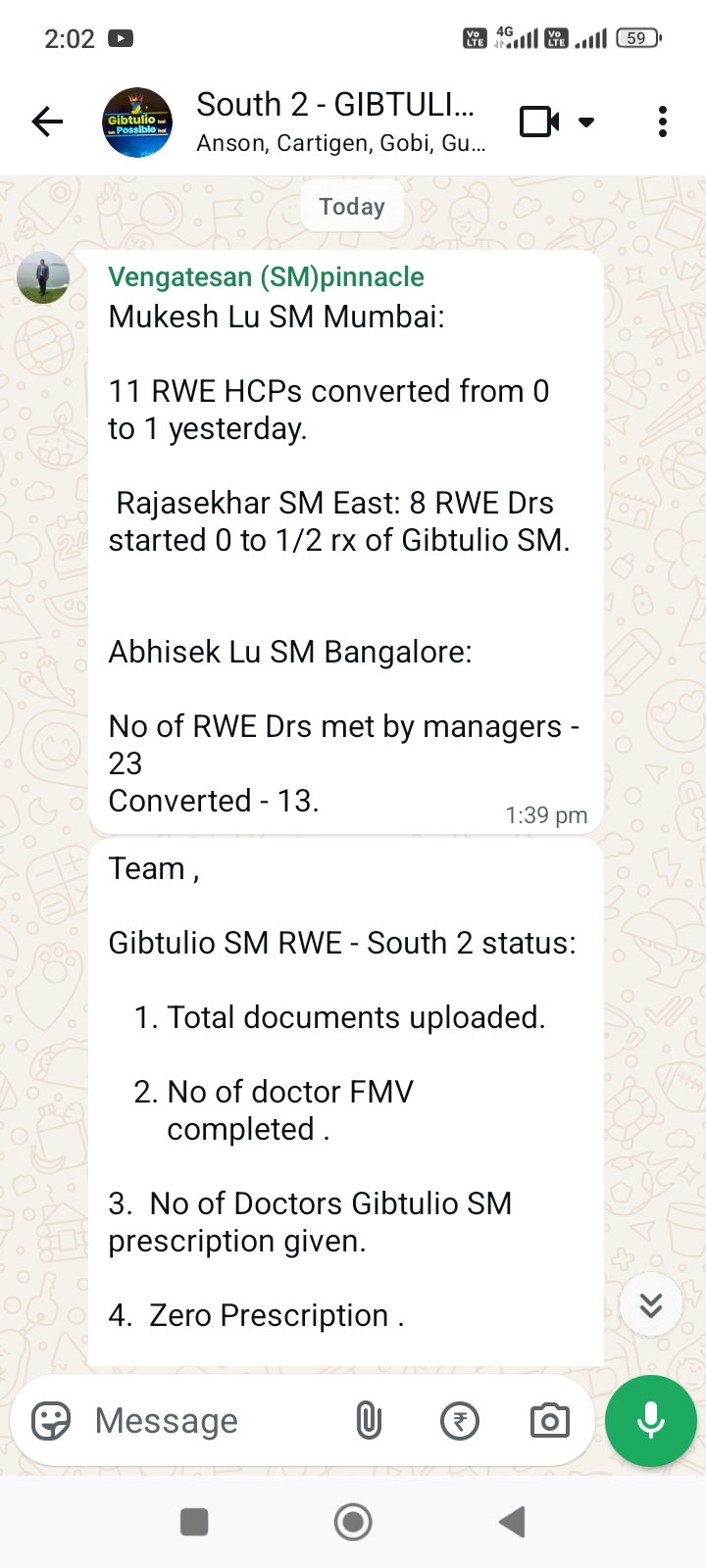Open Vengatesan (SM)pinnacle sender name
The height and width of the screenshot is (1568, 706).
[x=266, y=277]
